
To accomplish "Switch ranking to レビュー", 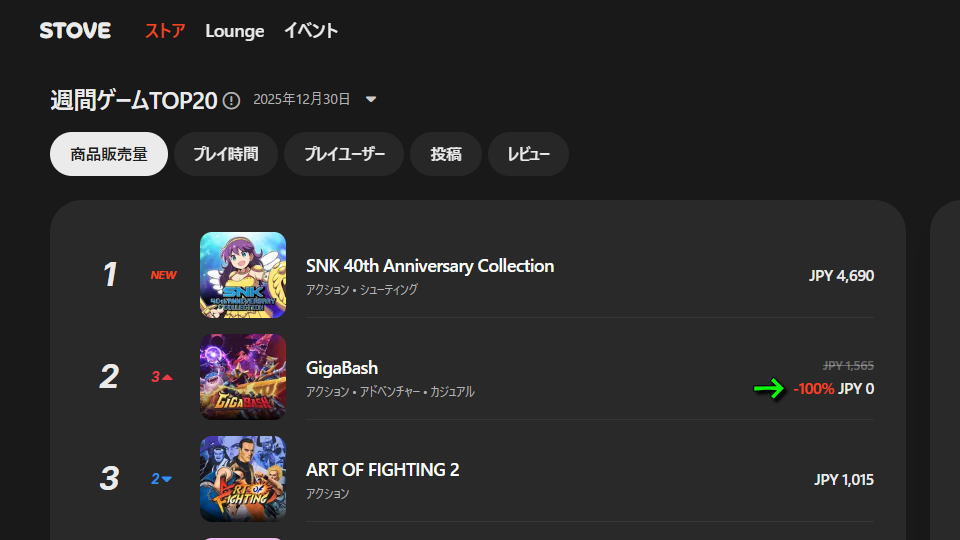I will (x=528, y=154).
